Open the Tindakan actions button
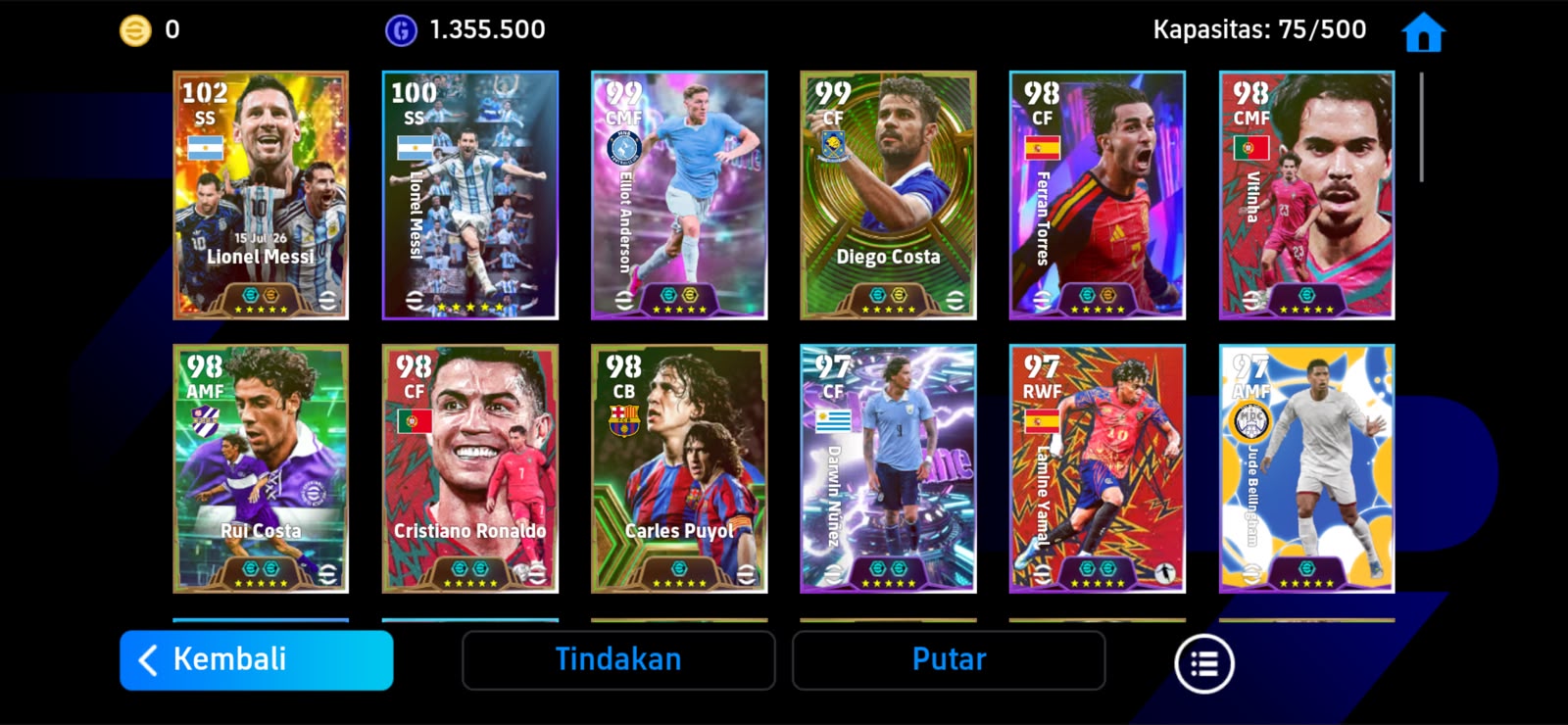This screenshot has width=1568, height=725. tap(618, 659)
